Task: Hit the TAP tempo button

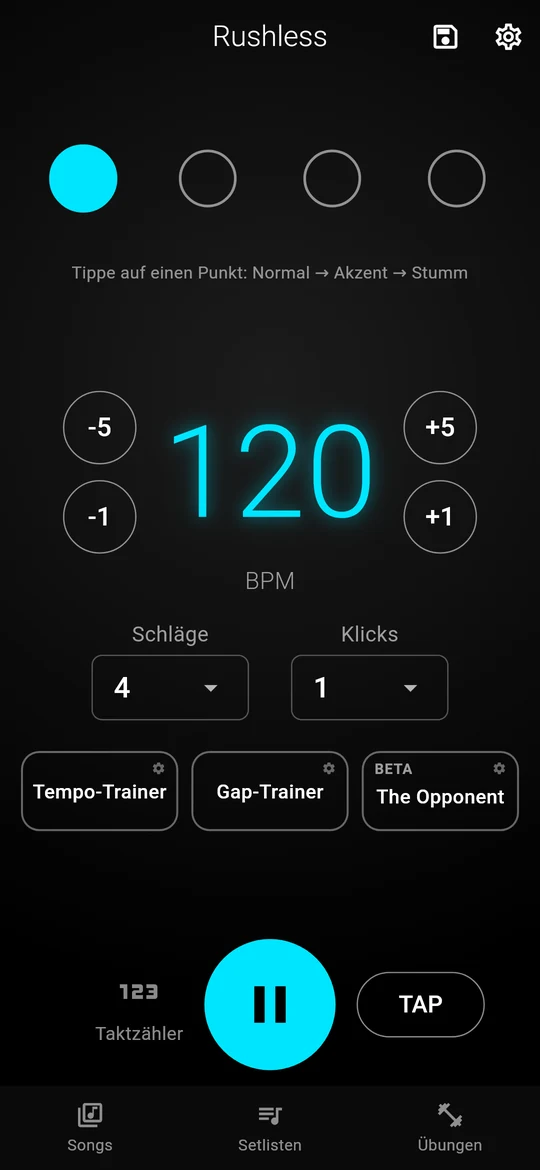Action: point(421,1004)
